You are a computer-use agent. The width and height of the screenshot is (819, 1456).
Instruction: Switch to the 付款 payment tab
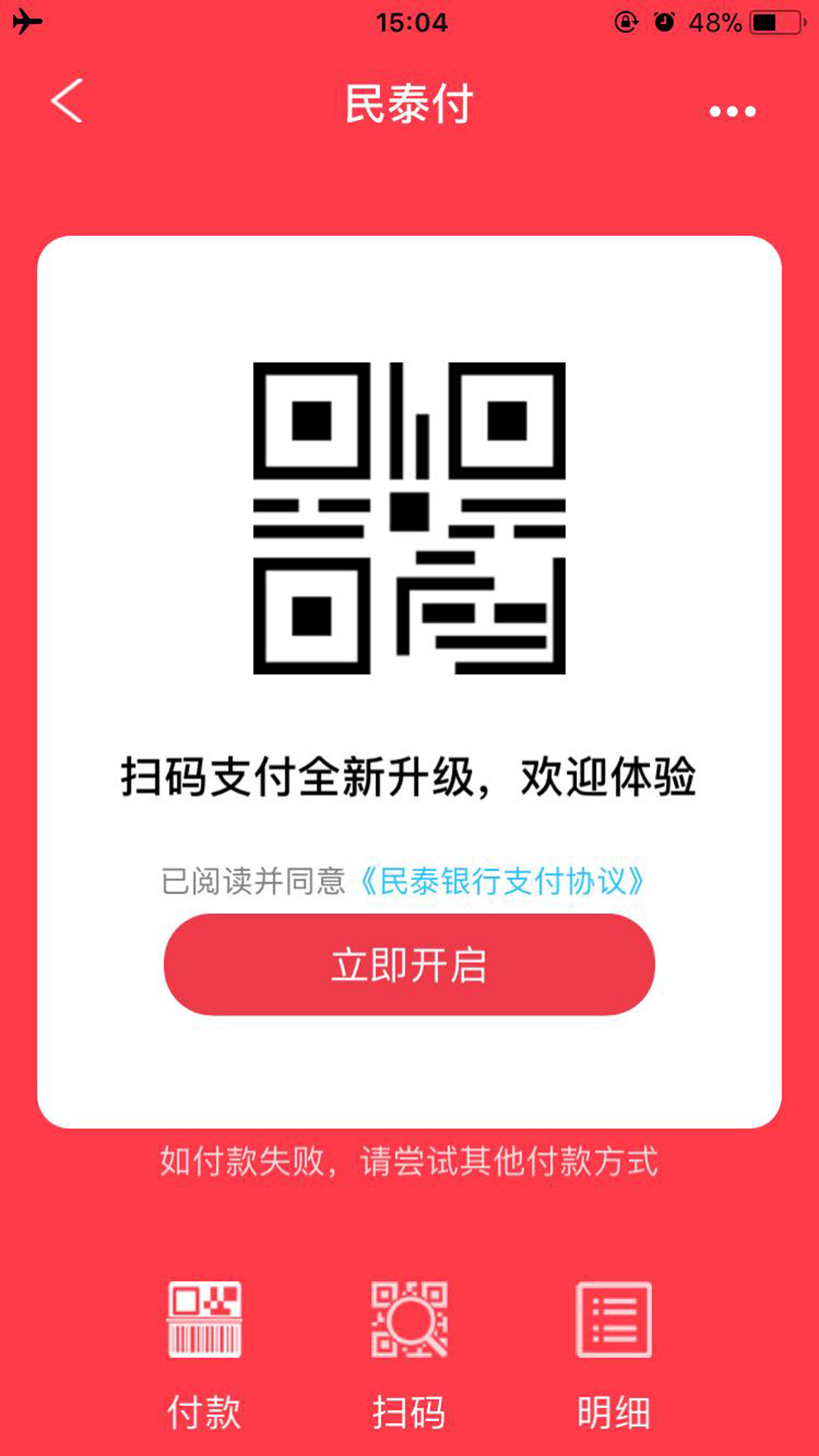[204, 1352]
